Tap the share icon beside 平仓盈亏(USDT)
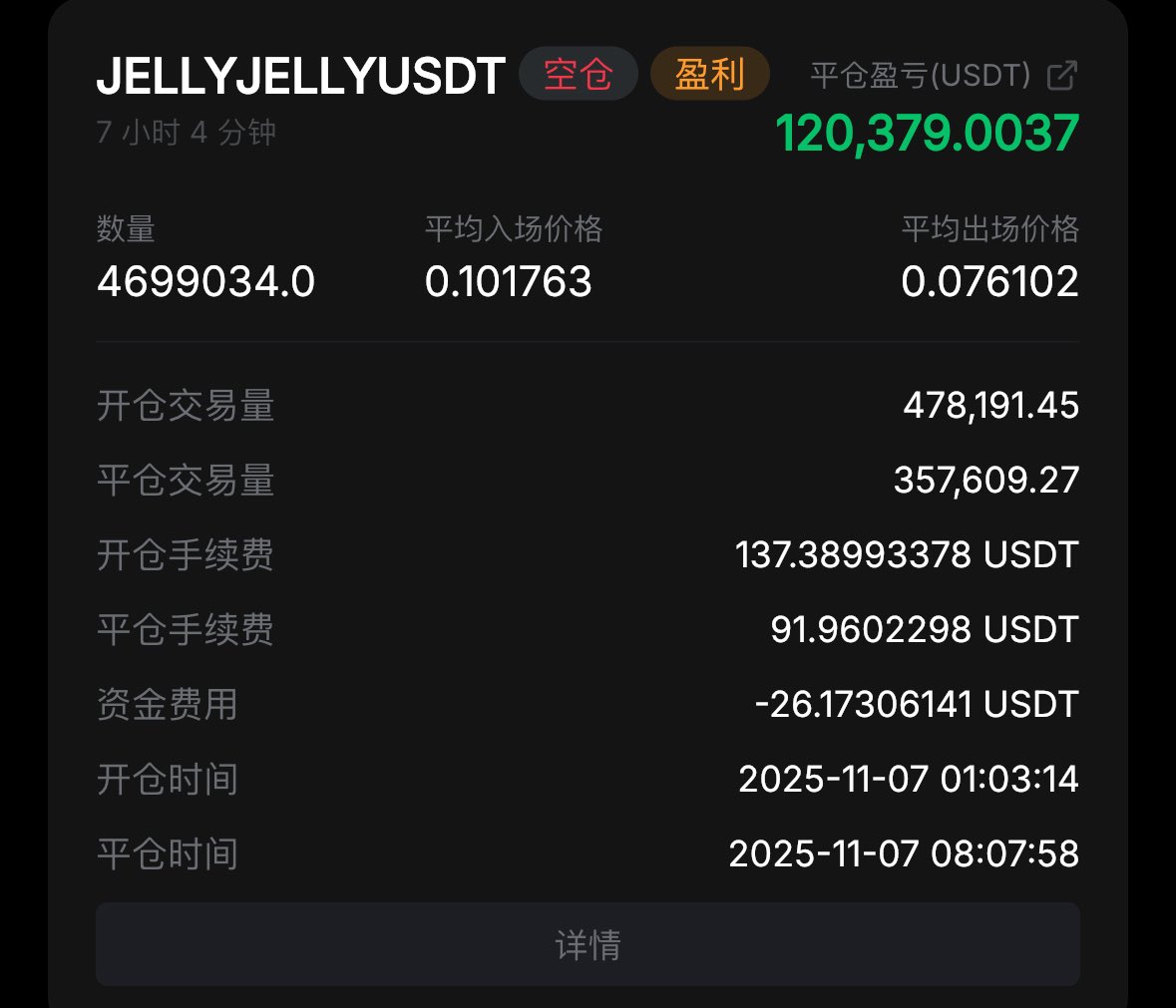Screen dimensions: 1176x1008 [1062, 75]
